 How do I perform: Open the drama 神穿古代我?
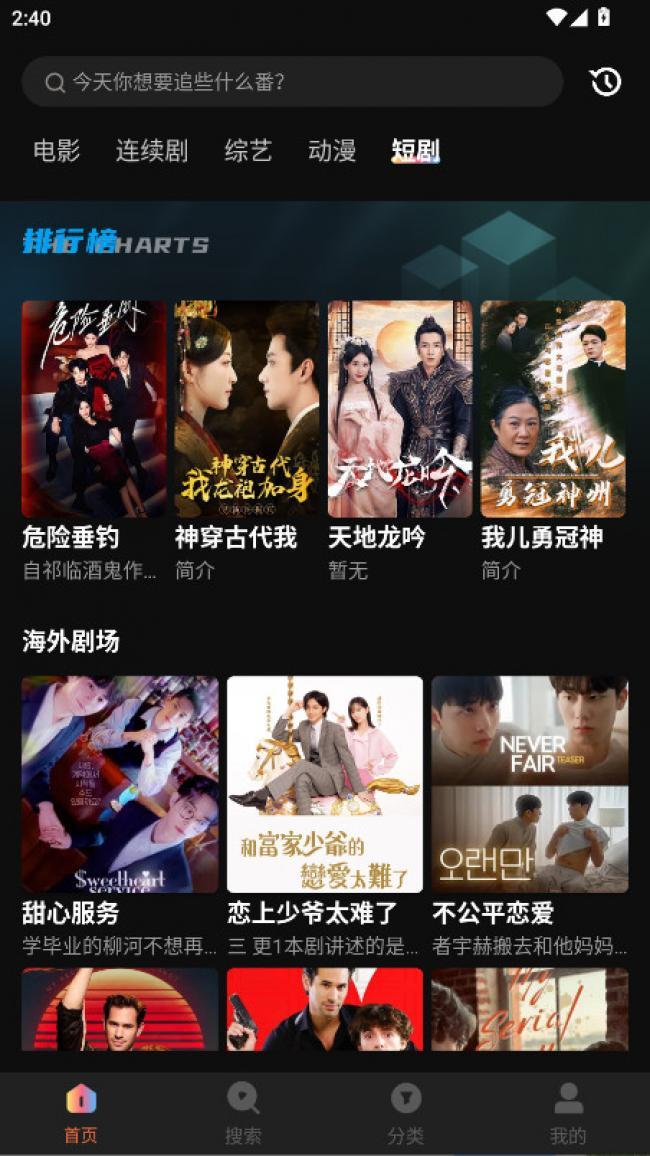coord(247,410)
